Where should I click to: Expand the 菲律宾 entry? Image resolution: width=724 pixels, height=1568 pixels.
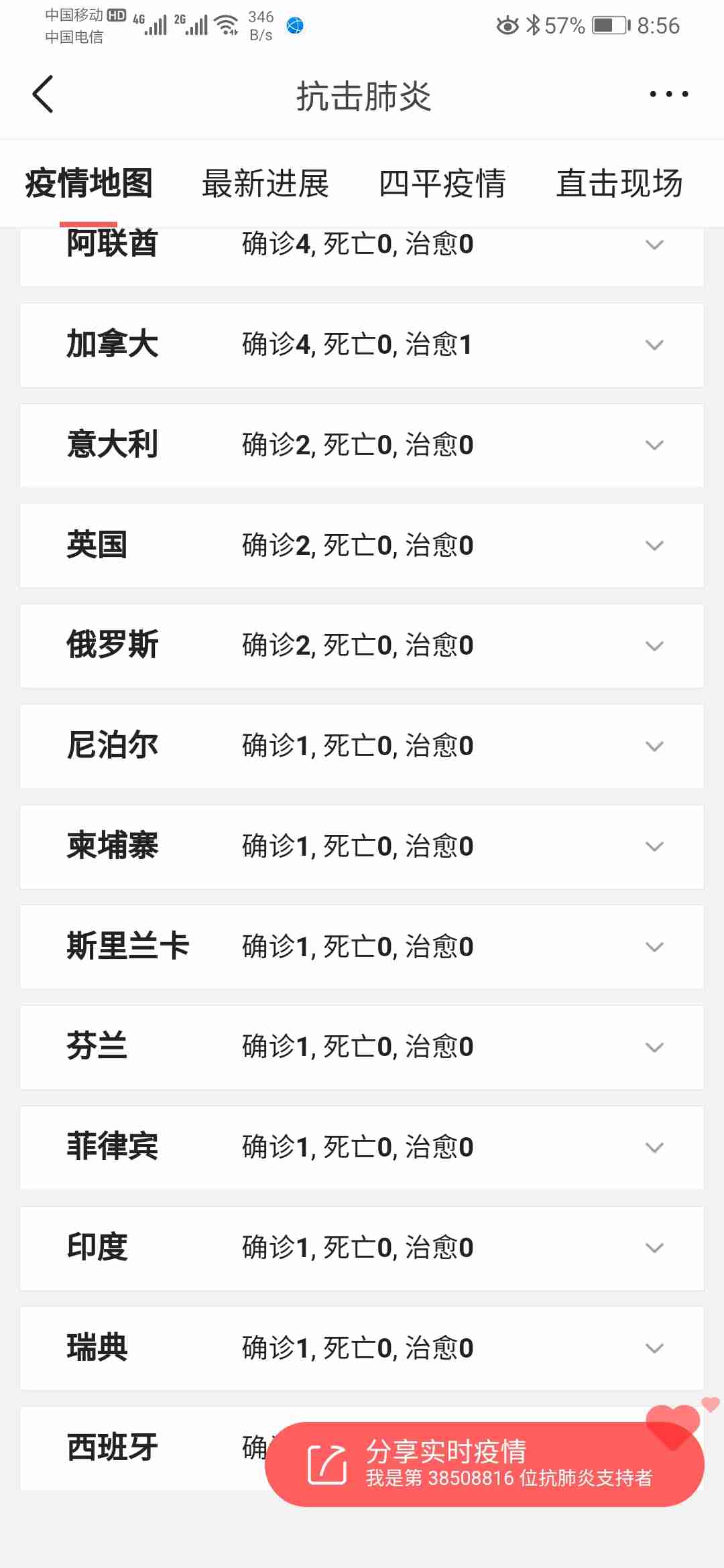(654, 1148)
